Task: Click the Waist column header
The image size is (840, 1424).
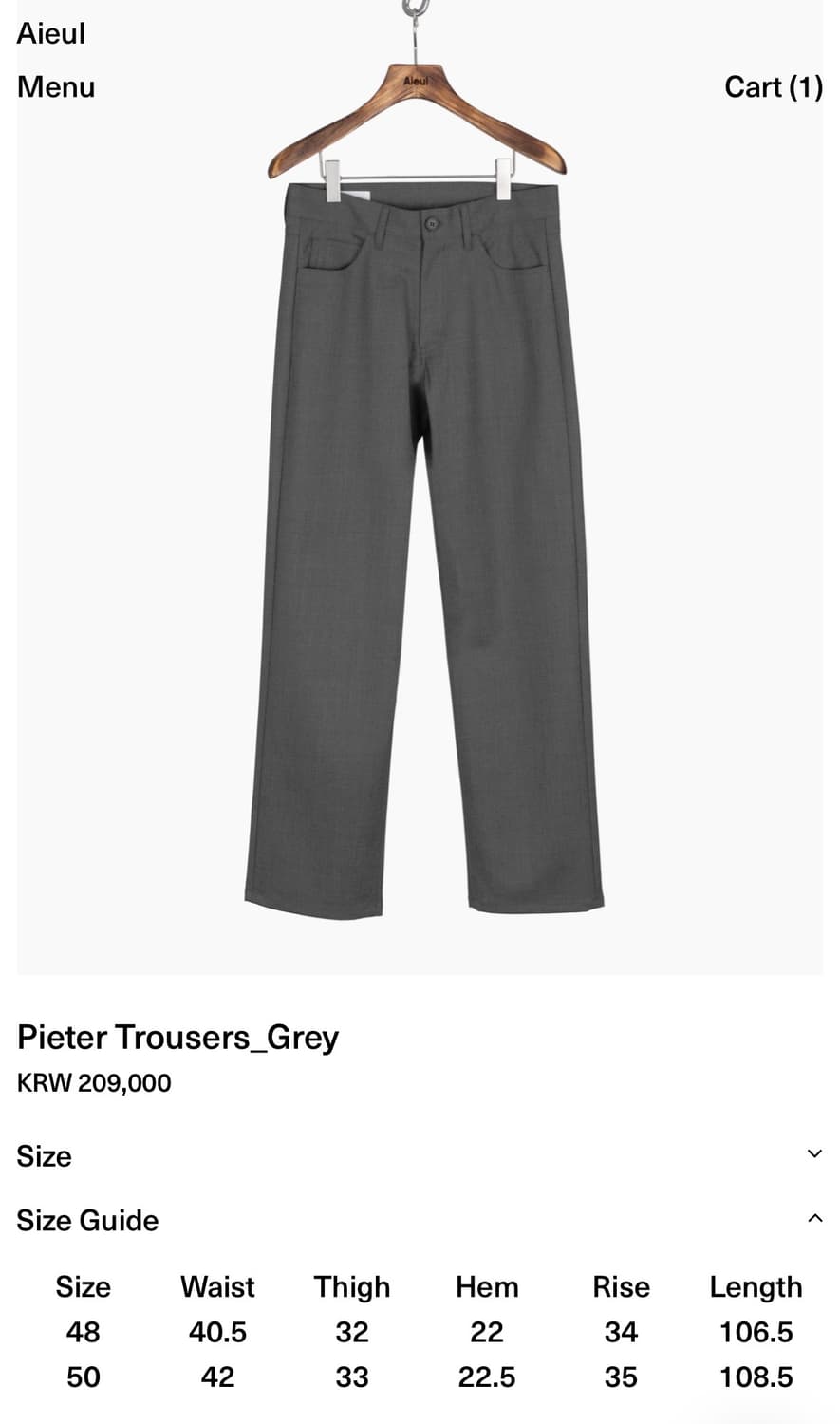Action: [x=216, y=1287]
